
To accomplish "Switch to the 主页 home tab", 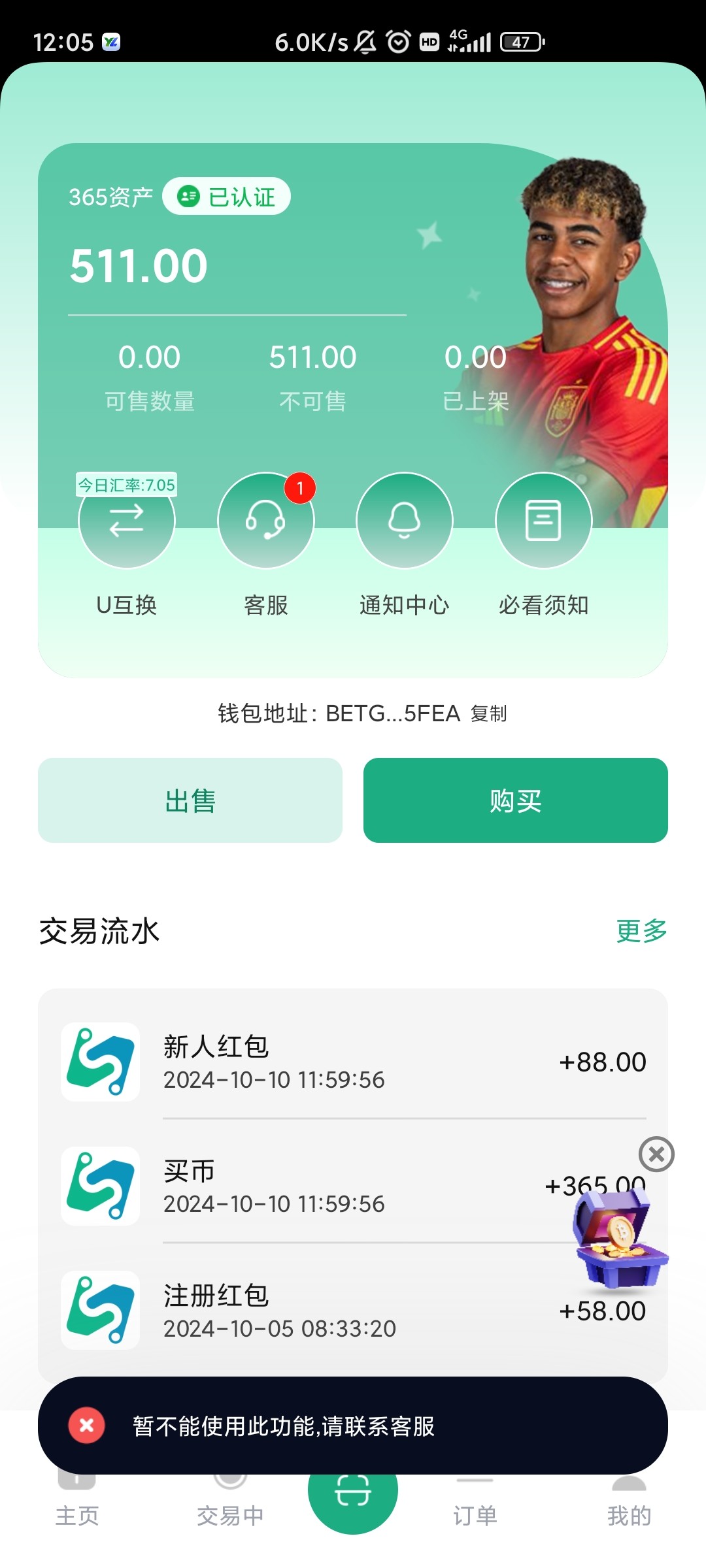I will 77,1514.
